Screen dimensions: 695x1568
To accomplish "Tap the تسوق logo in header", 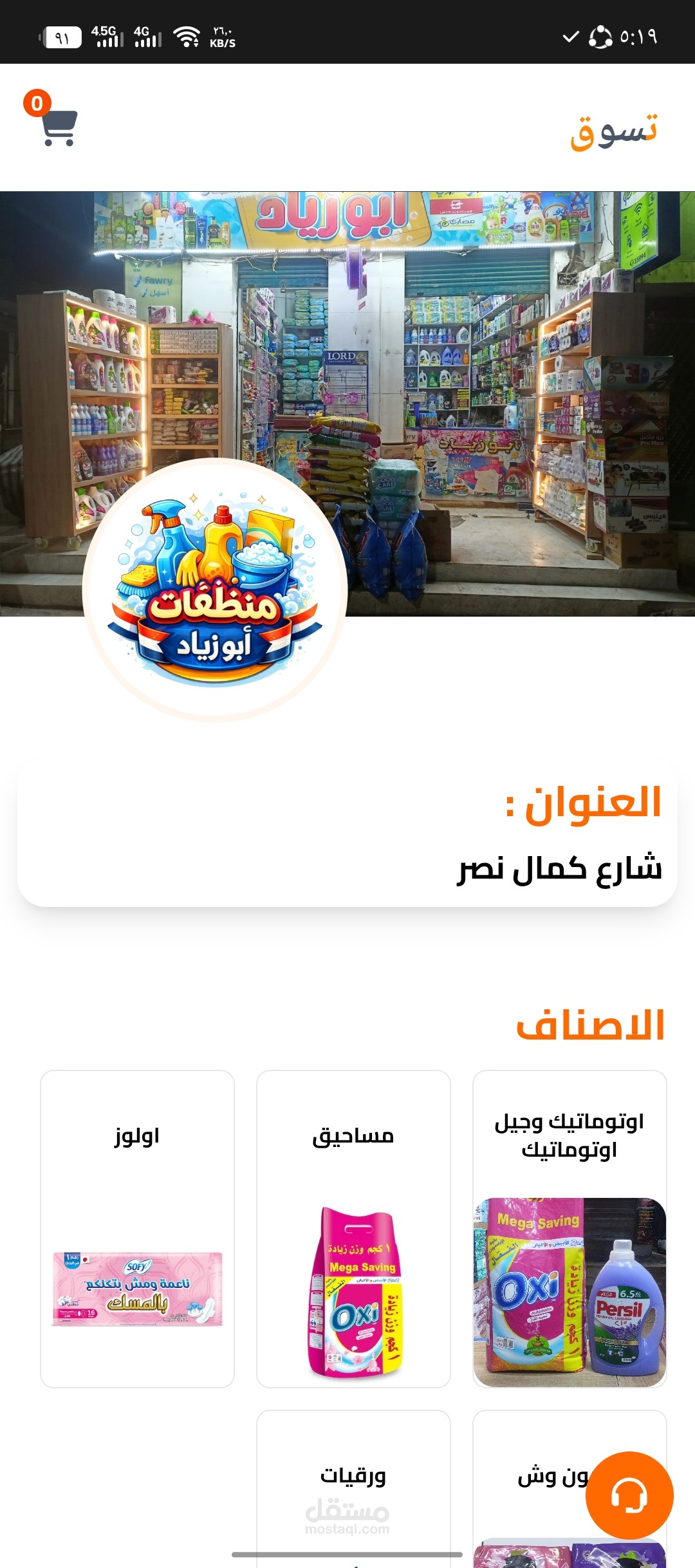I will tap(614, 131).
